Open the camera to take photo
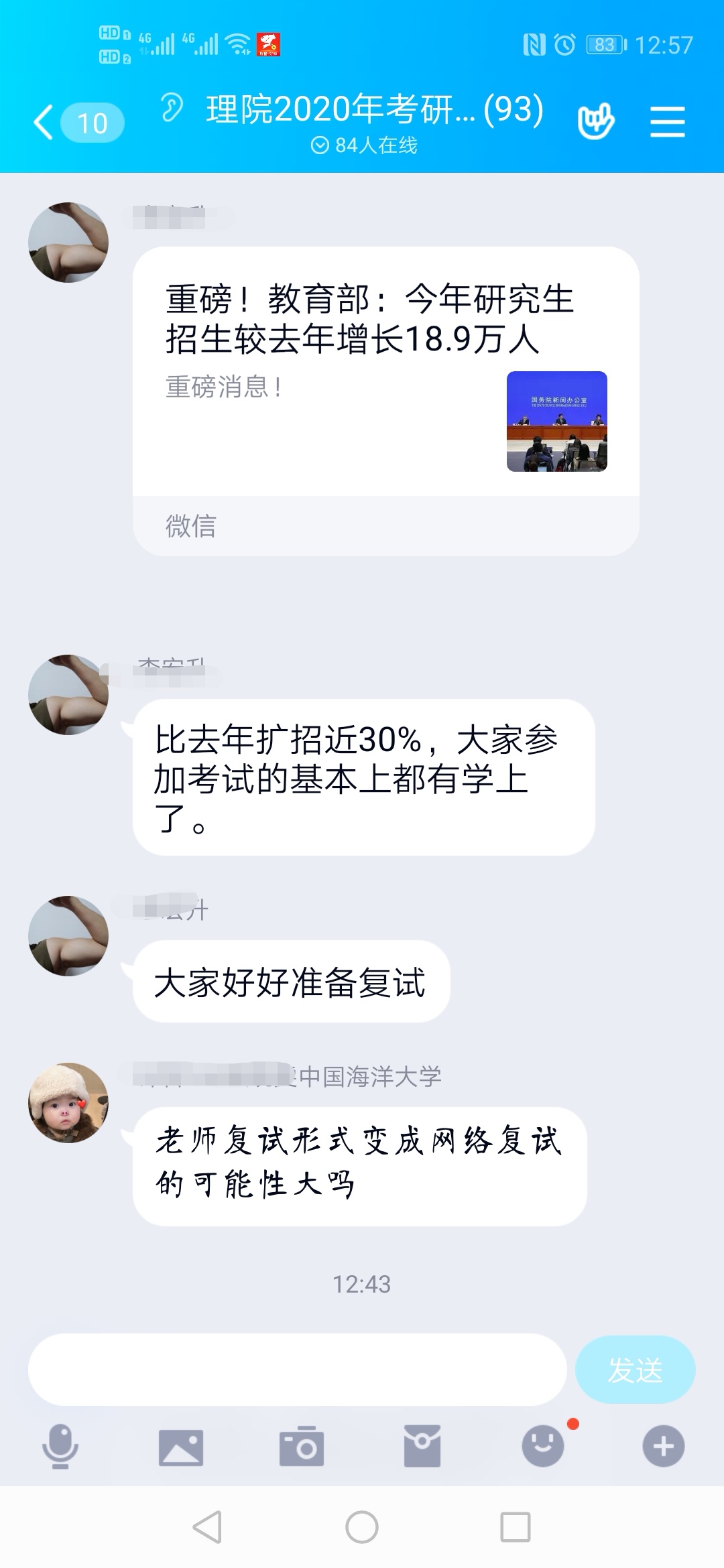The height and width of the screenshot is (1568, 724). 302,1447
